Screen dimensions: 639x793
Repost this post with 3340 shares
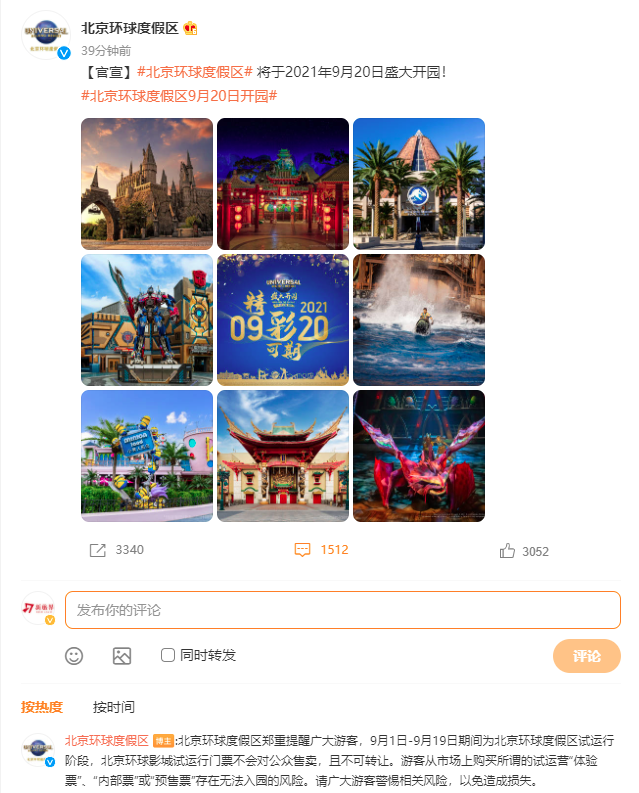(117, 550)
